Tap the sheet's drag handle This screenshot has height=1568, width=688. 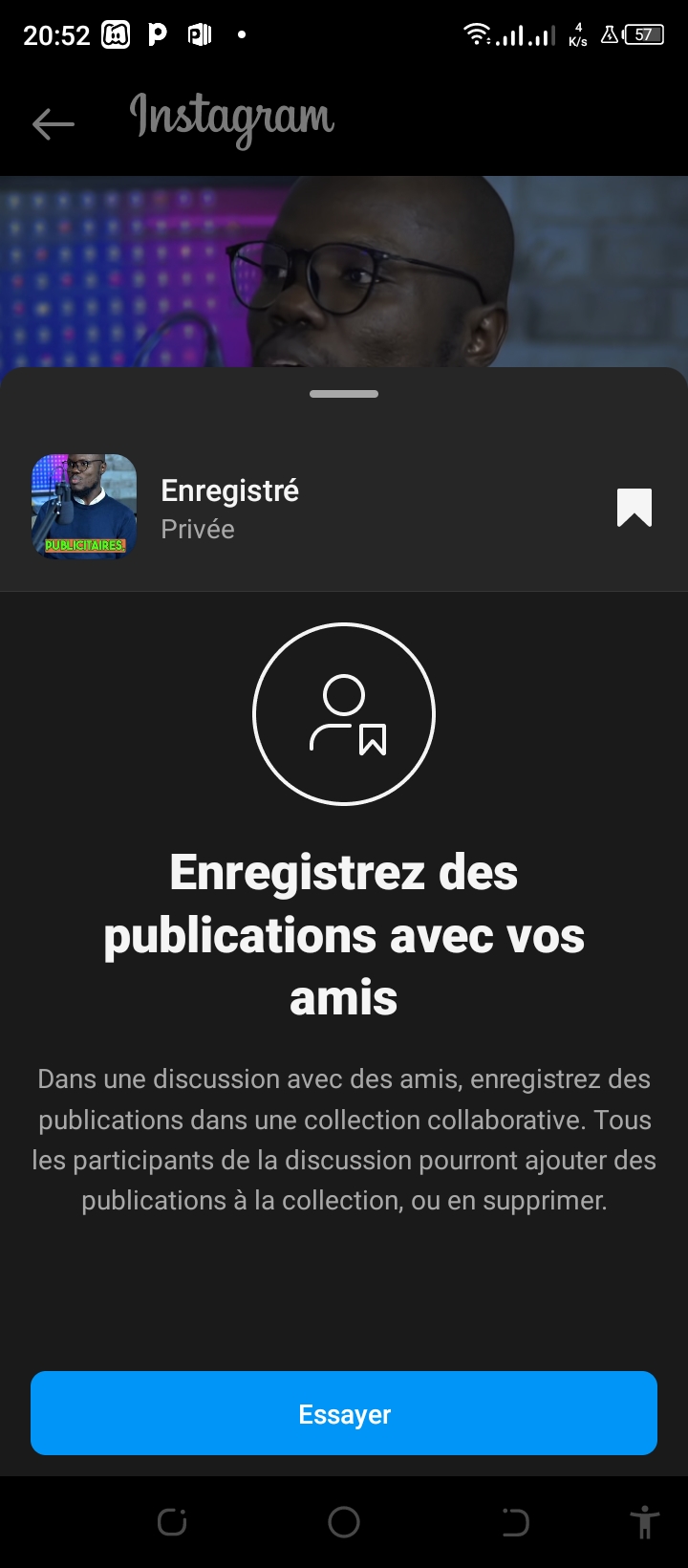(x=344, y=394)
